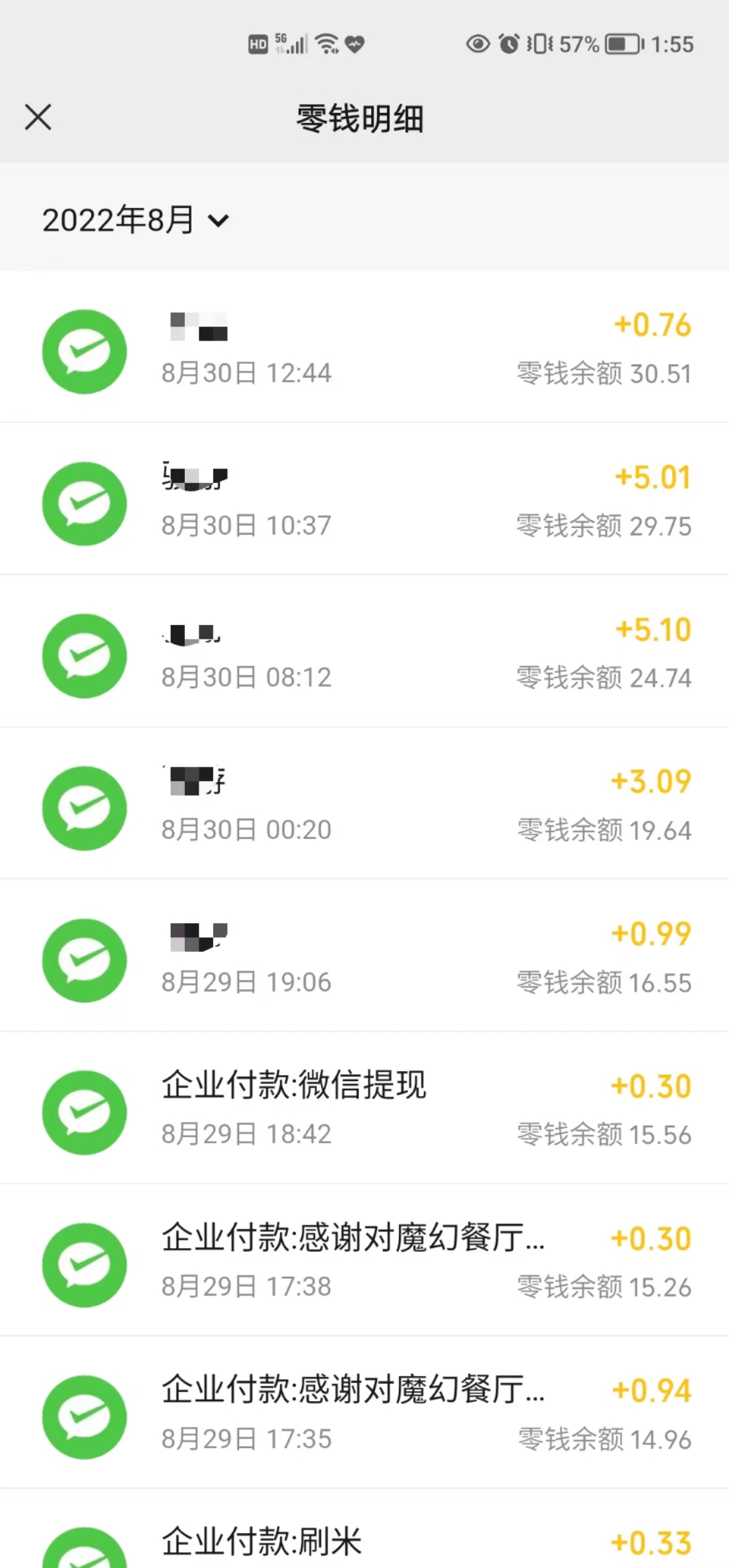View the +5.01 transaction at 8月30日 10:37
This screenshot has height=1568, width=729.
(x=364, y=502)
